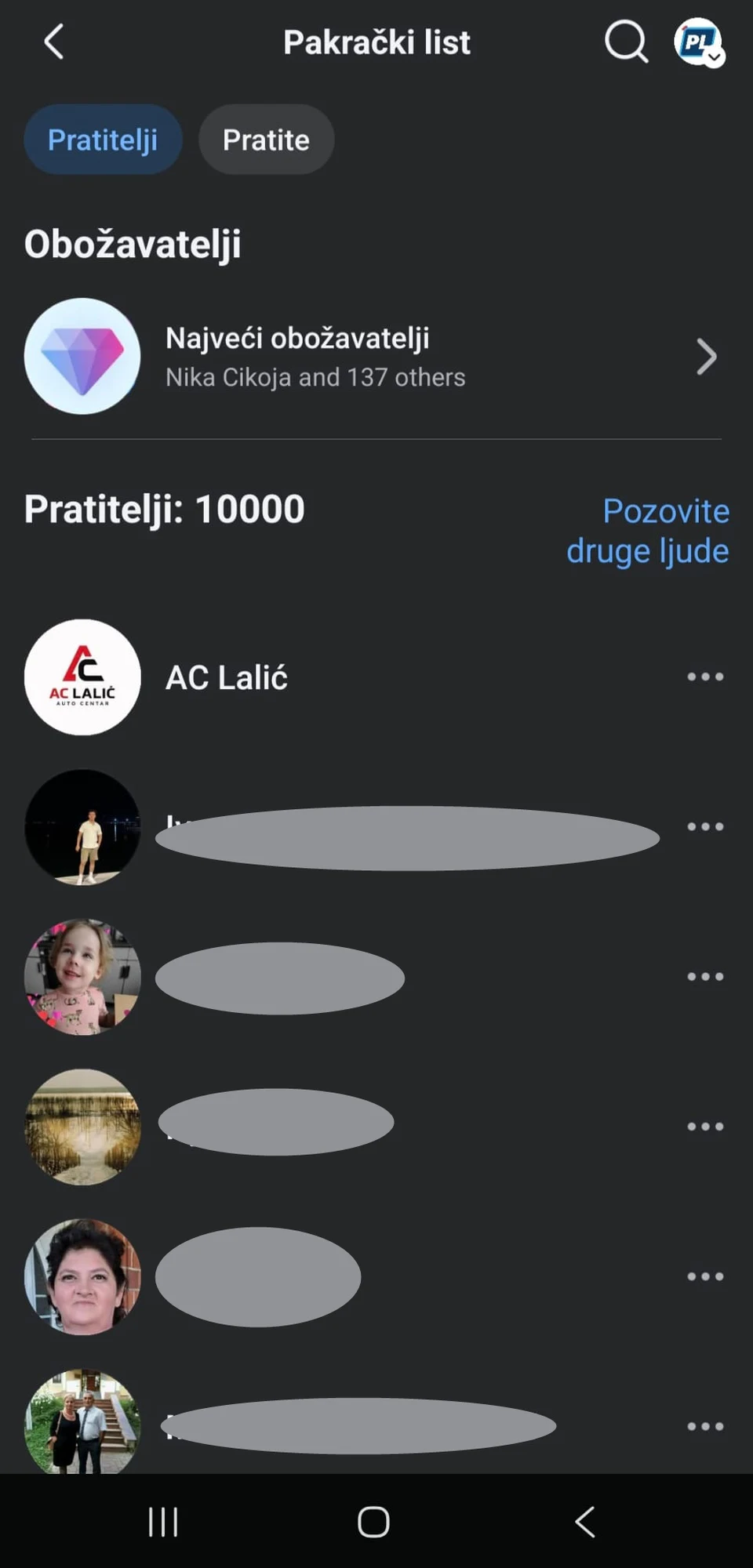Tap the system home button
The width and height of the screenshot is (753, 1568).
(373, 1522)
